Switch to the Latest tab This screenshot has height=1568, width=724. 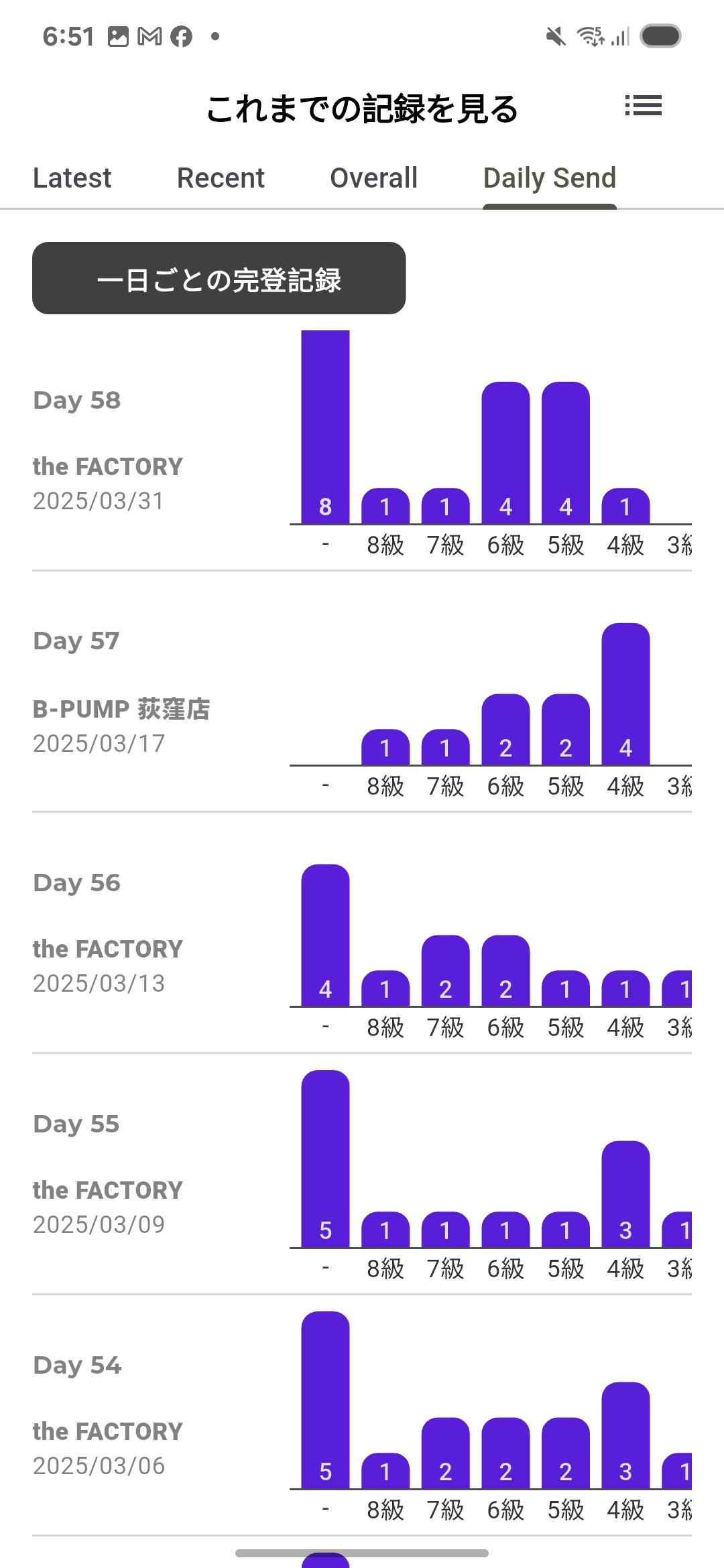[x=72, y=178]
